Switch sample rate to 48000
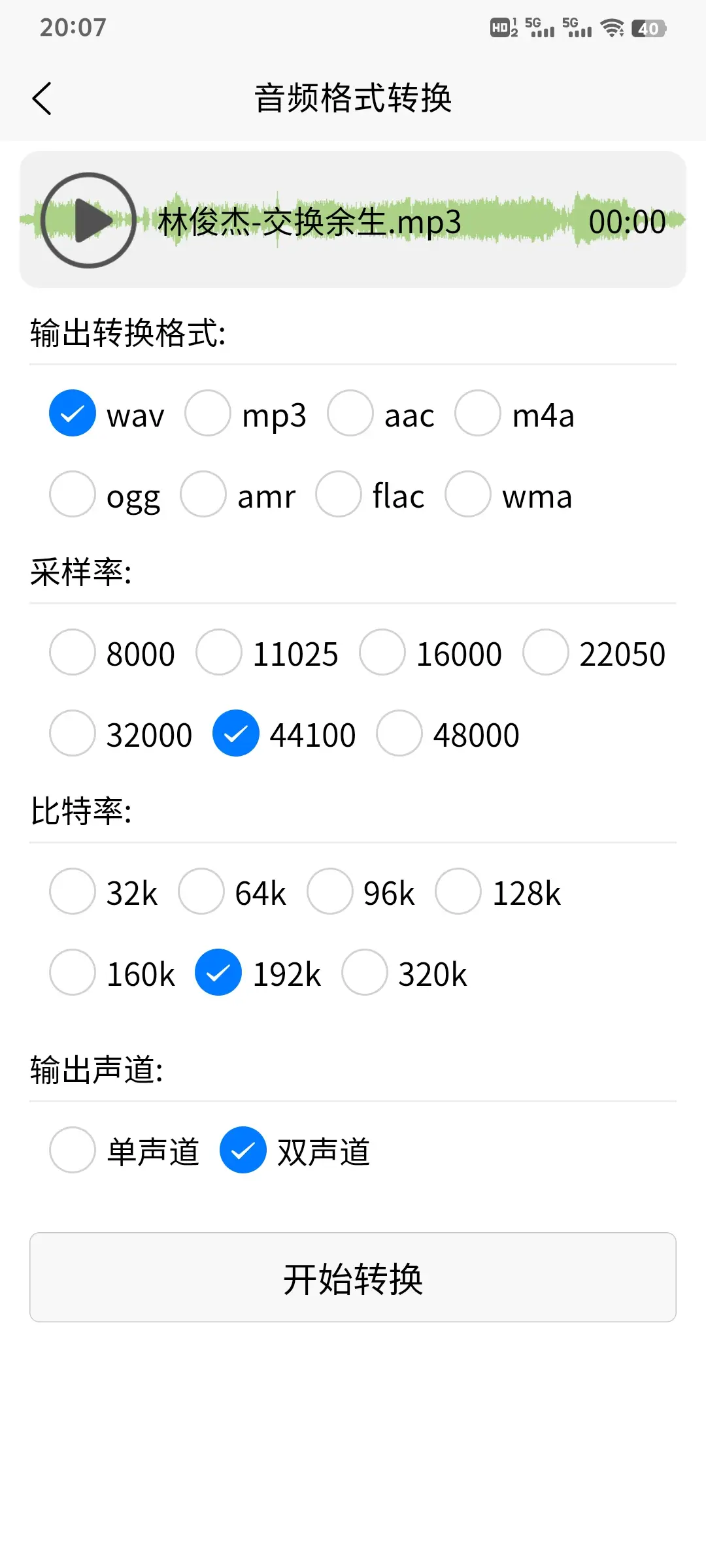706x1568 pixels. 399,734
